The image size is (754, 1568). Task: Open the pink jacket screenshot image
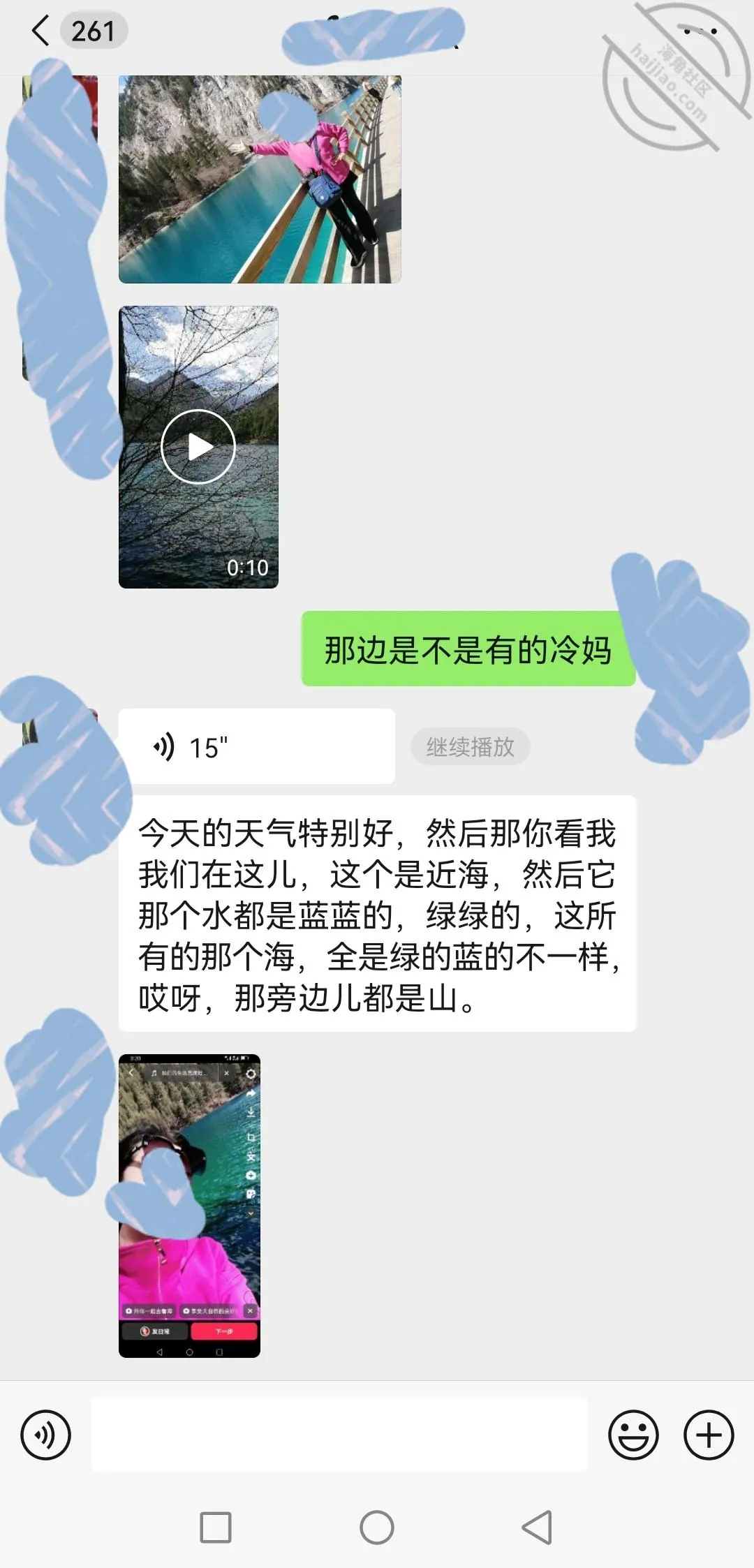pyautogui.click(x=189, y=1206)
